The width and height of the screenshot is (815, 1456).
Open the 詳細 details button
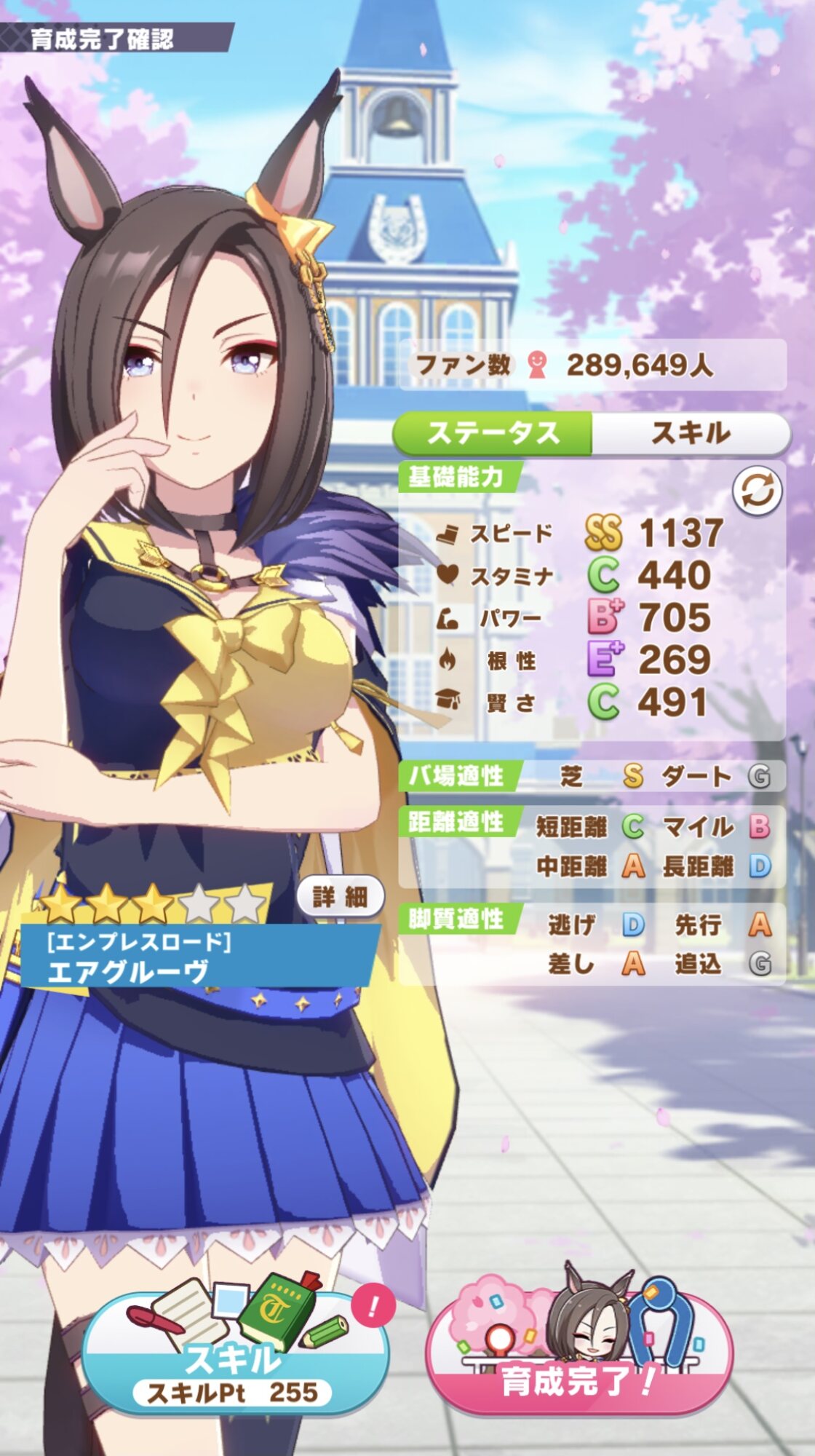coord(340,897)
